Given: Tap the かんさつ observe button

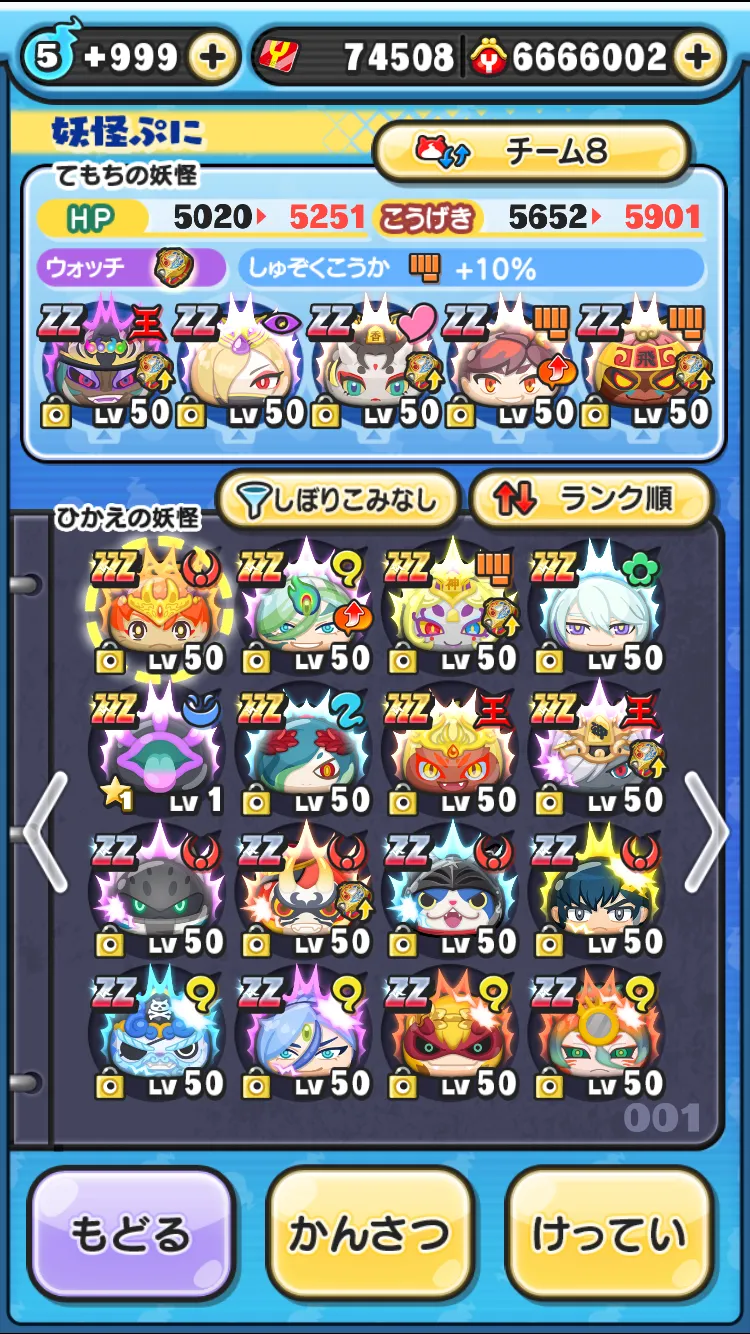Looking at the screenshot, I should tap(369, 1234).
